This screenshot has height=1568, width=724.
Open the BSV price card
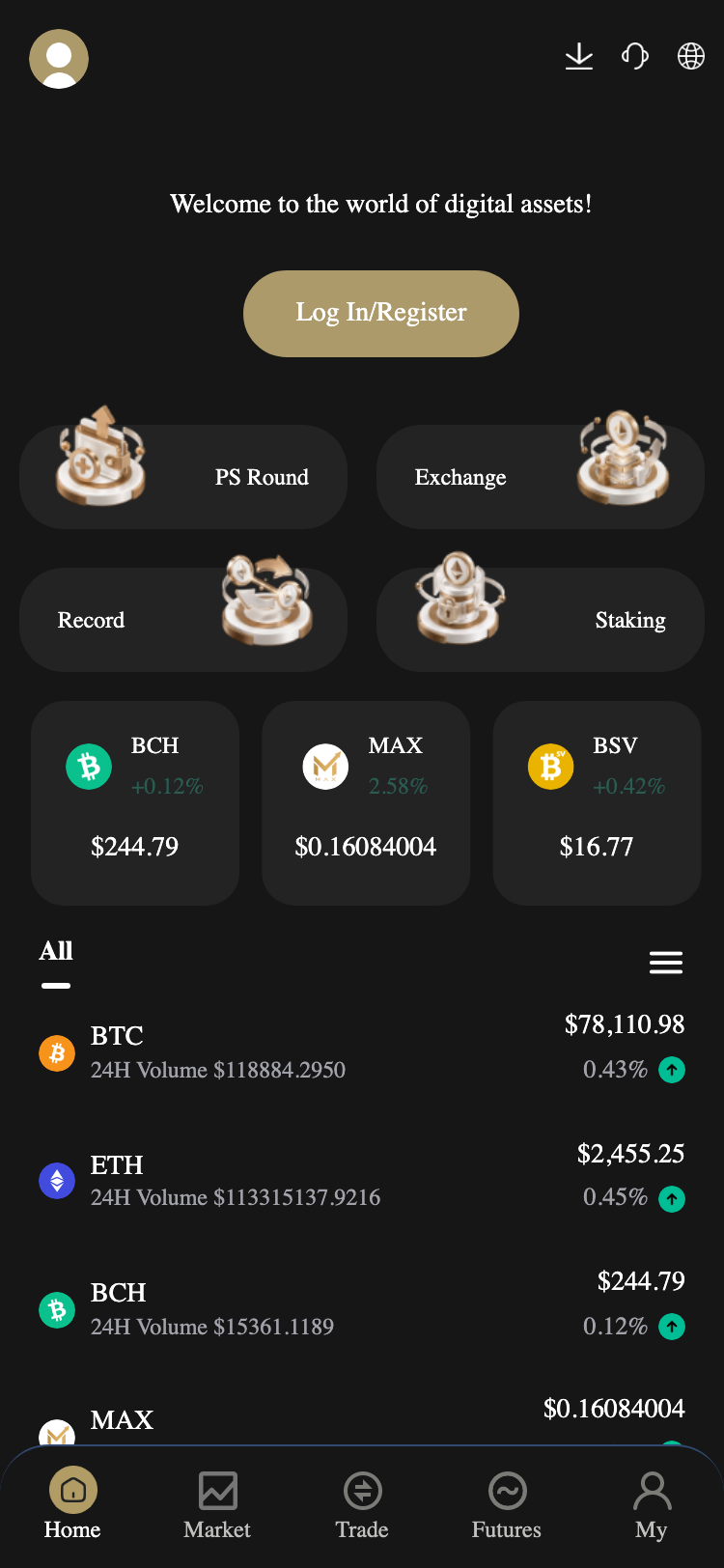(597, 803)
